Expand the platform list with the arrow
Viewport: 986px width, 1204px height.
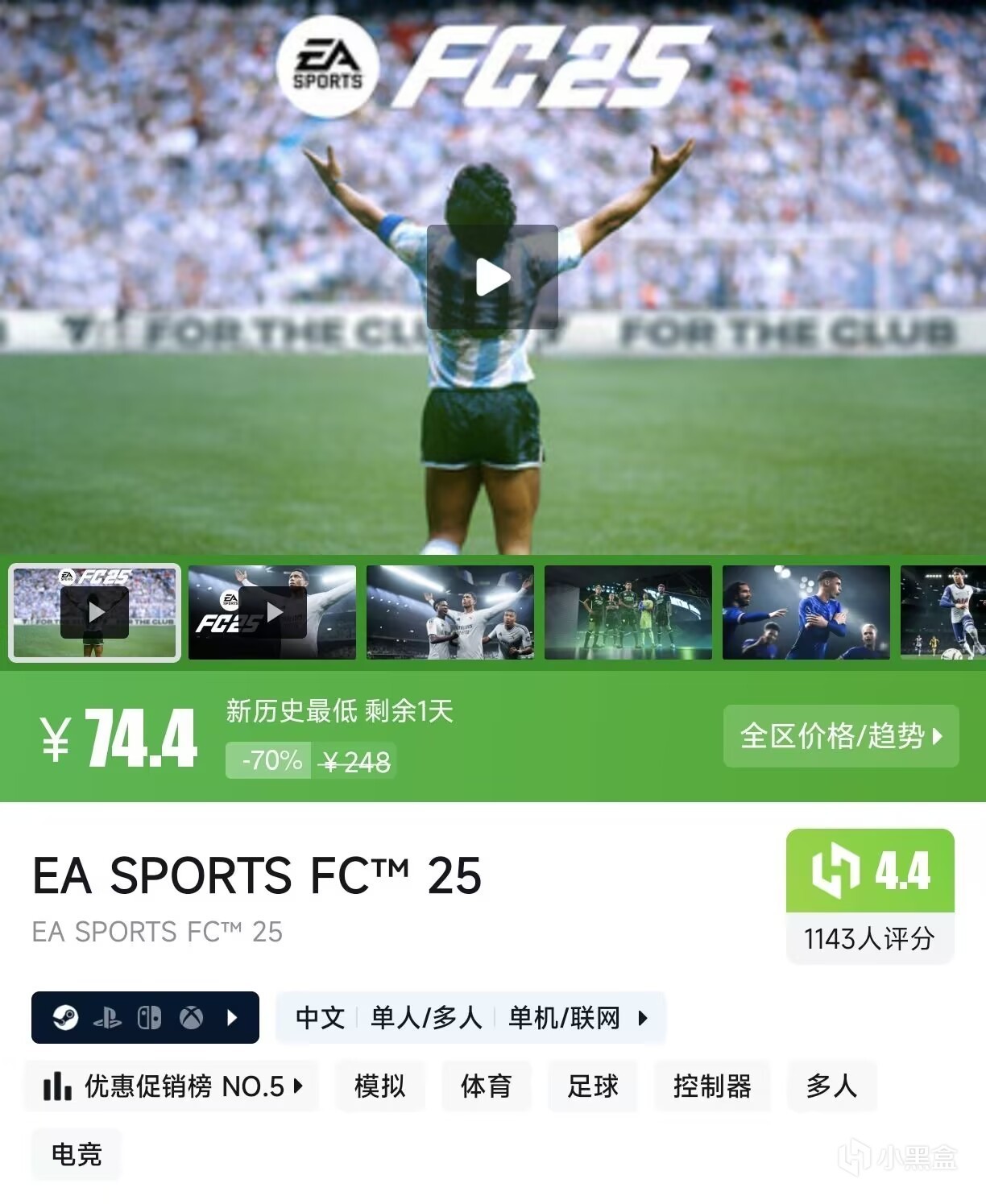click(234, 1017)
